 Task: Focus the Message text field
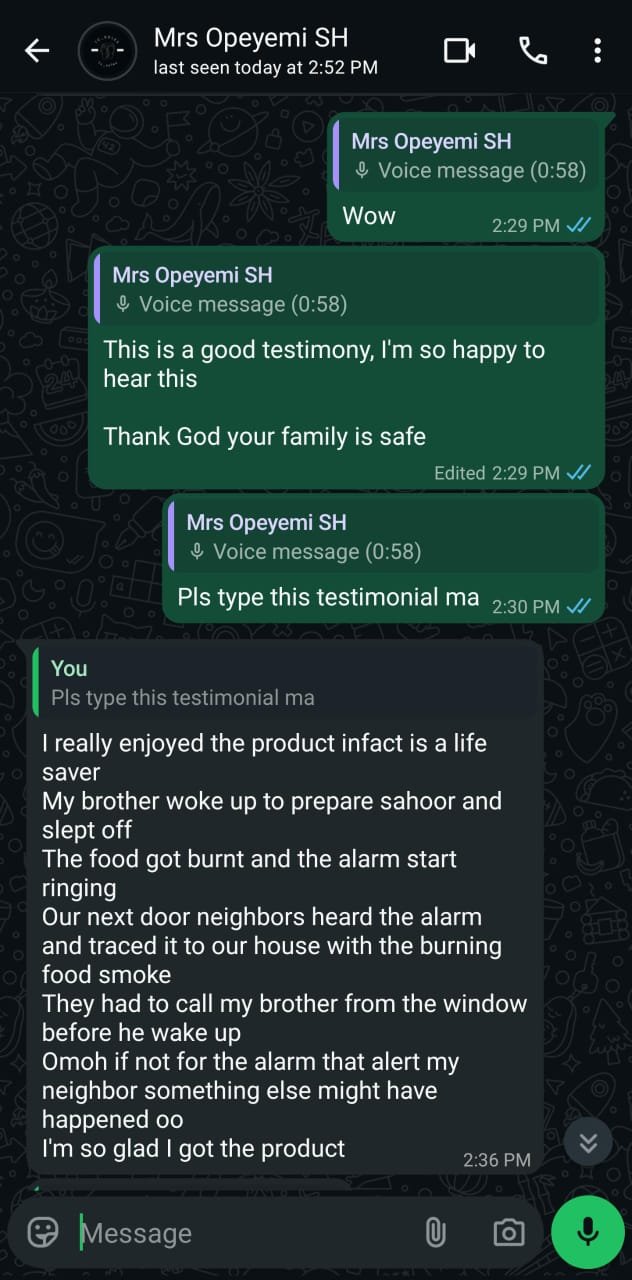(x=240, y=1233)
